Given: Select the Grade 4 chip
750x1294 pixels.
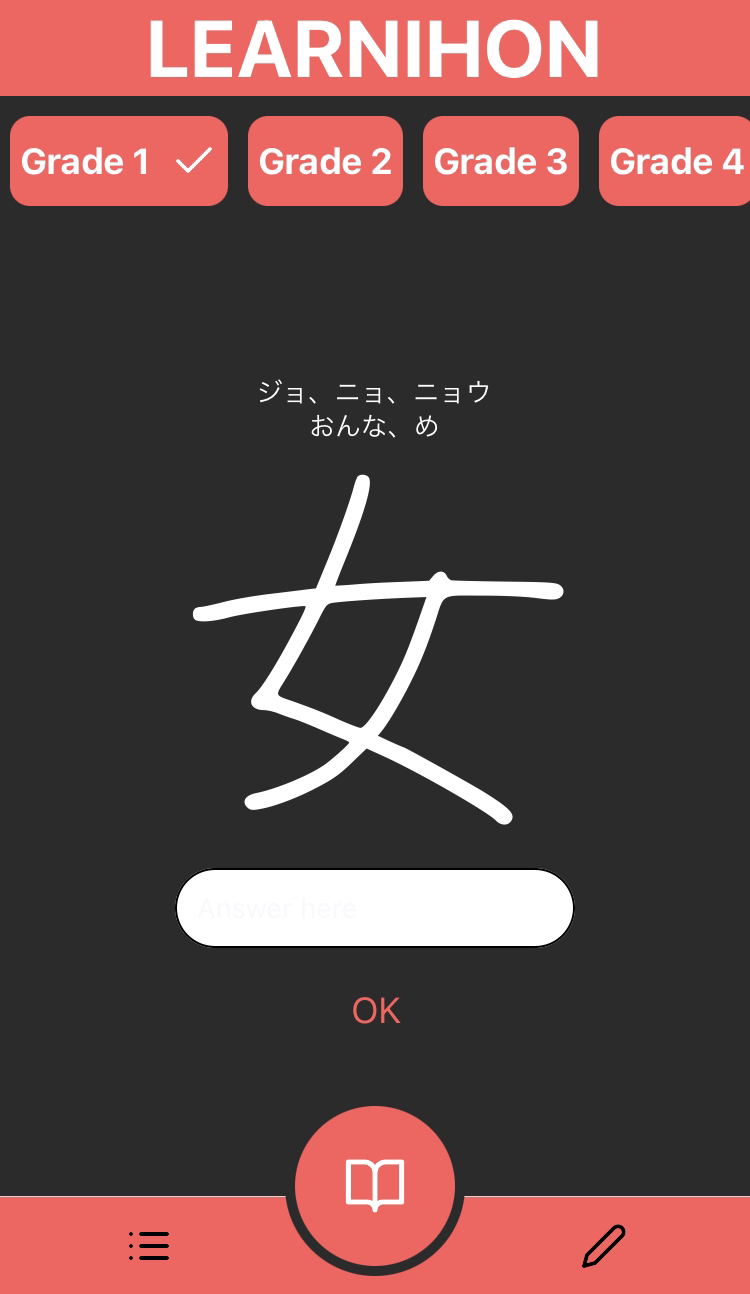Looking at the screenshot, I should click(x=675, y=161).
